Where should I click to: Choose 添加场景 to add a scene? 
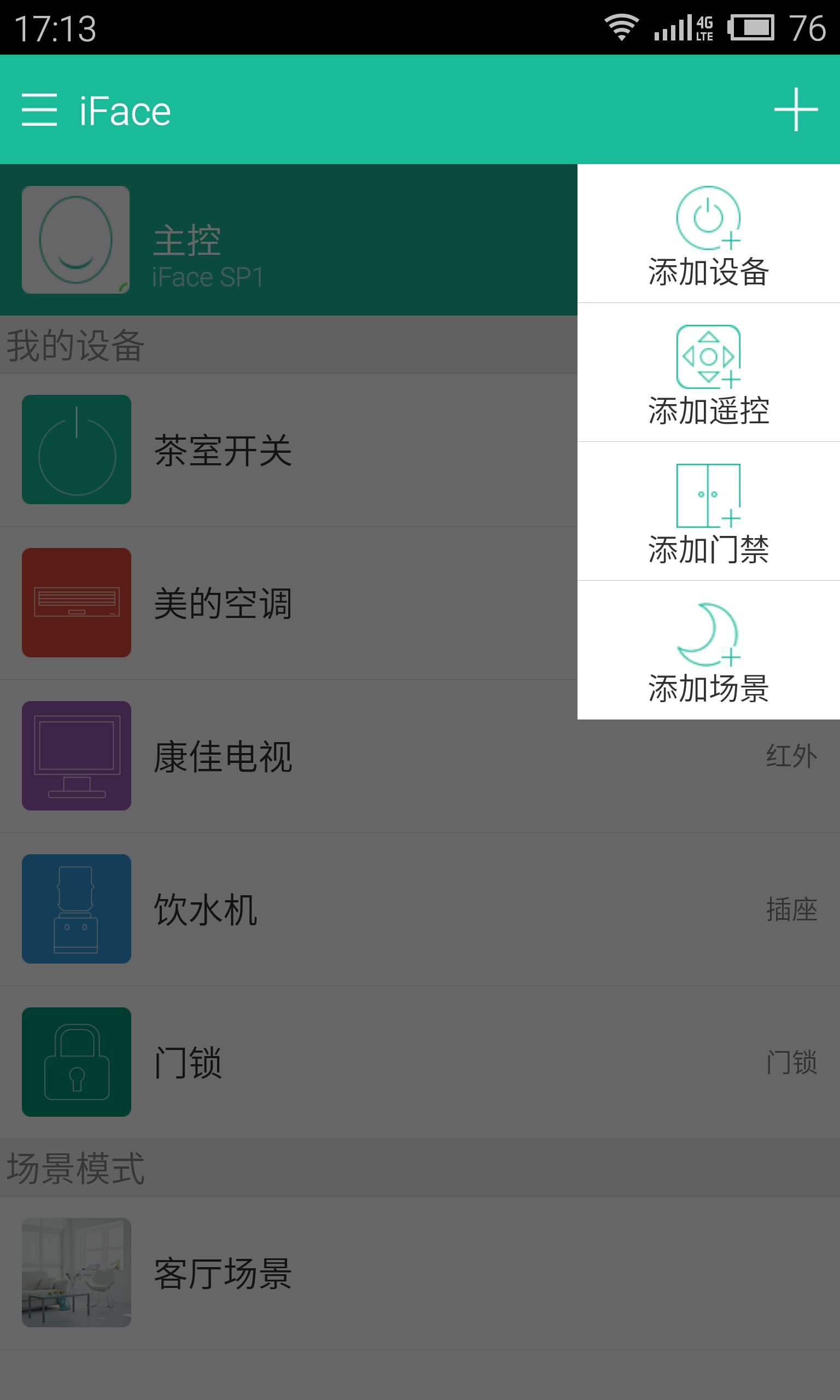point(708,651)
